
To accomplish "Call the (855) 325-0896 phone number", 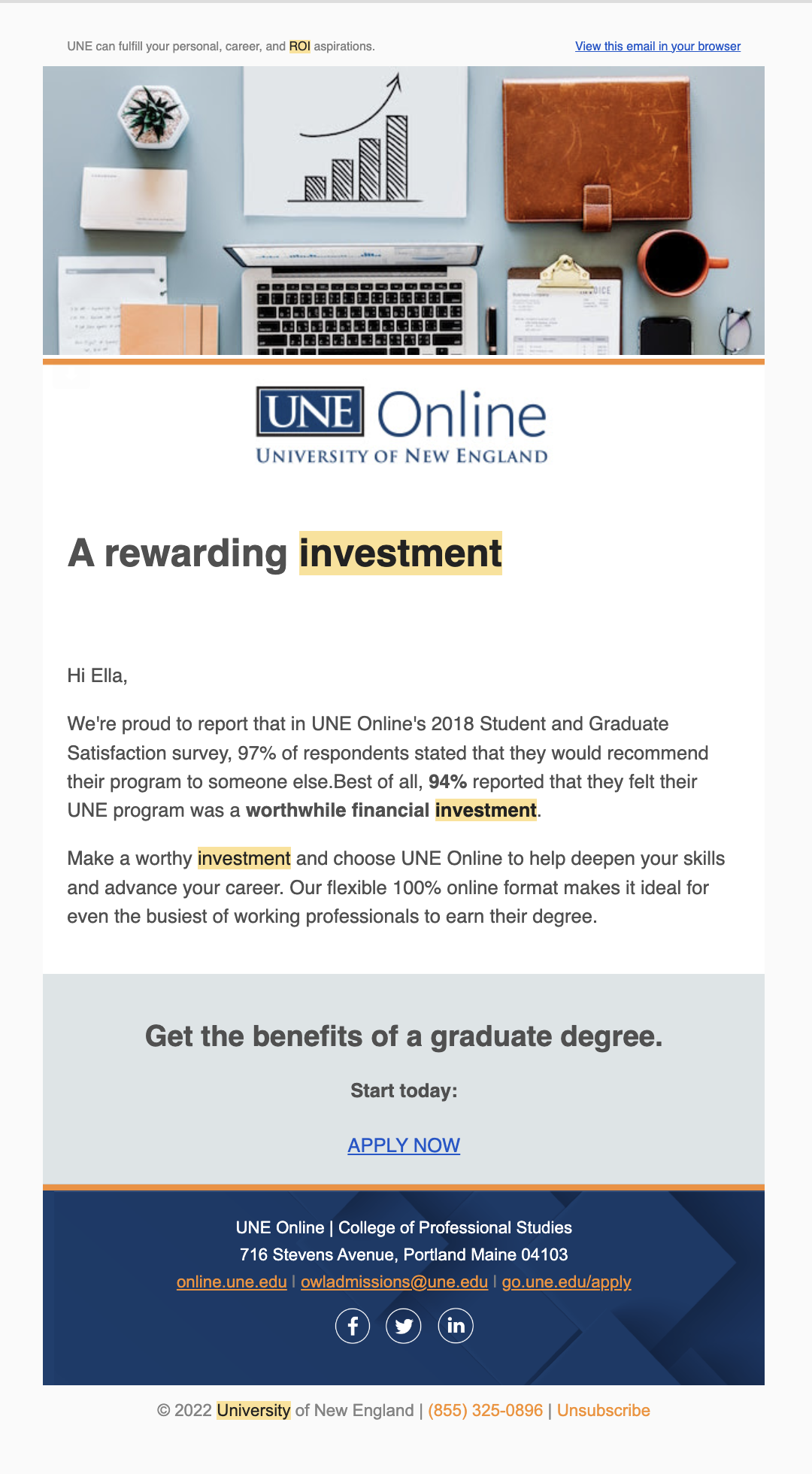I will [486, 1411].
